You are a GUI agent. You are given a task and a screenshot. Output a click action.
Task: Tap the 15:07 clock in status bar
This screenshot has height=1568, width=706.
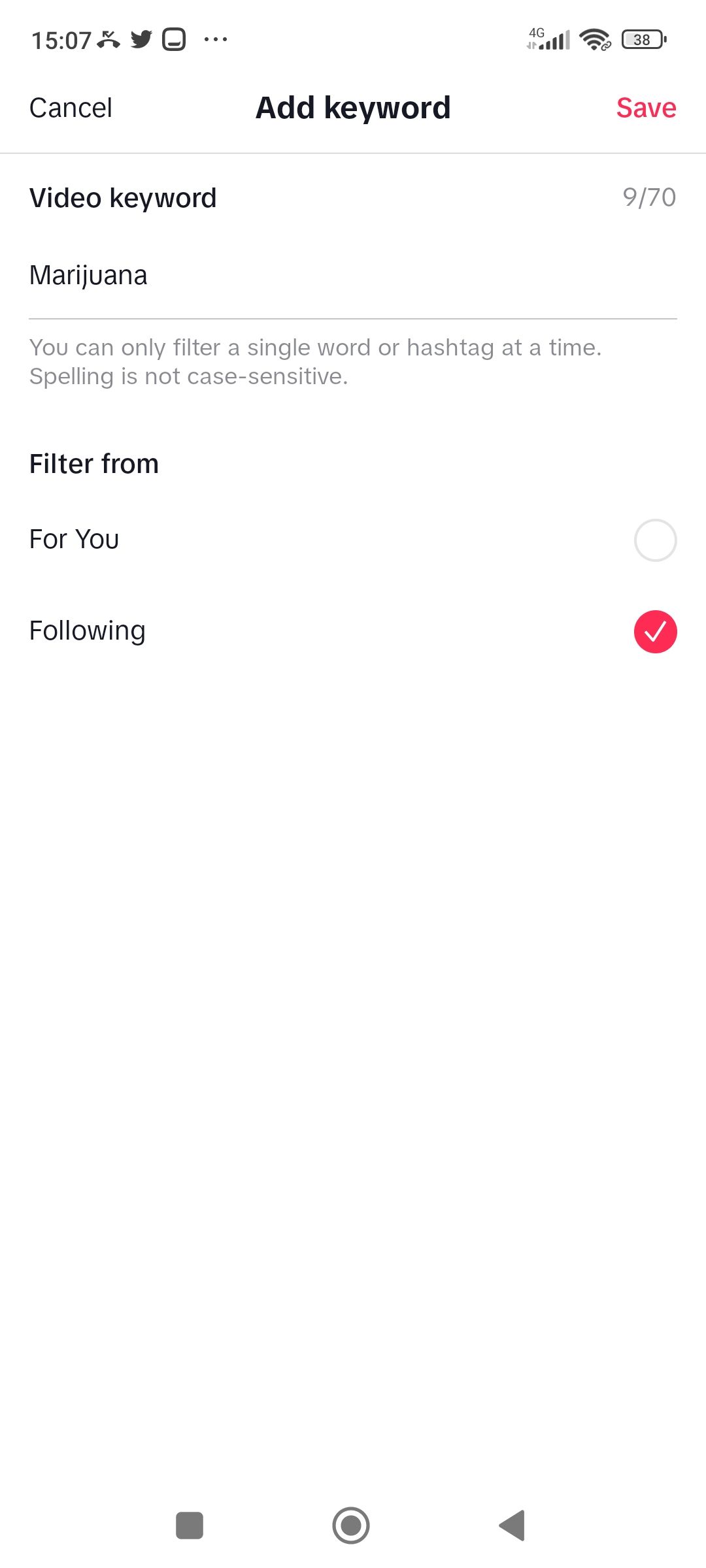[62, 39]
